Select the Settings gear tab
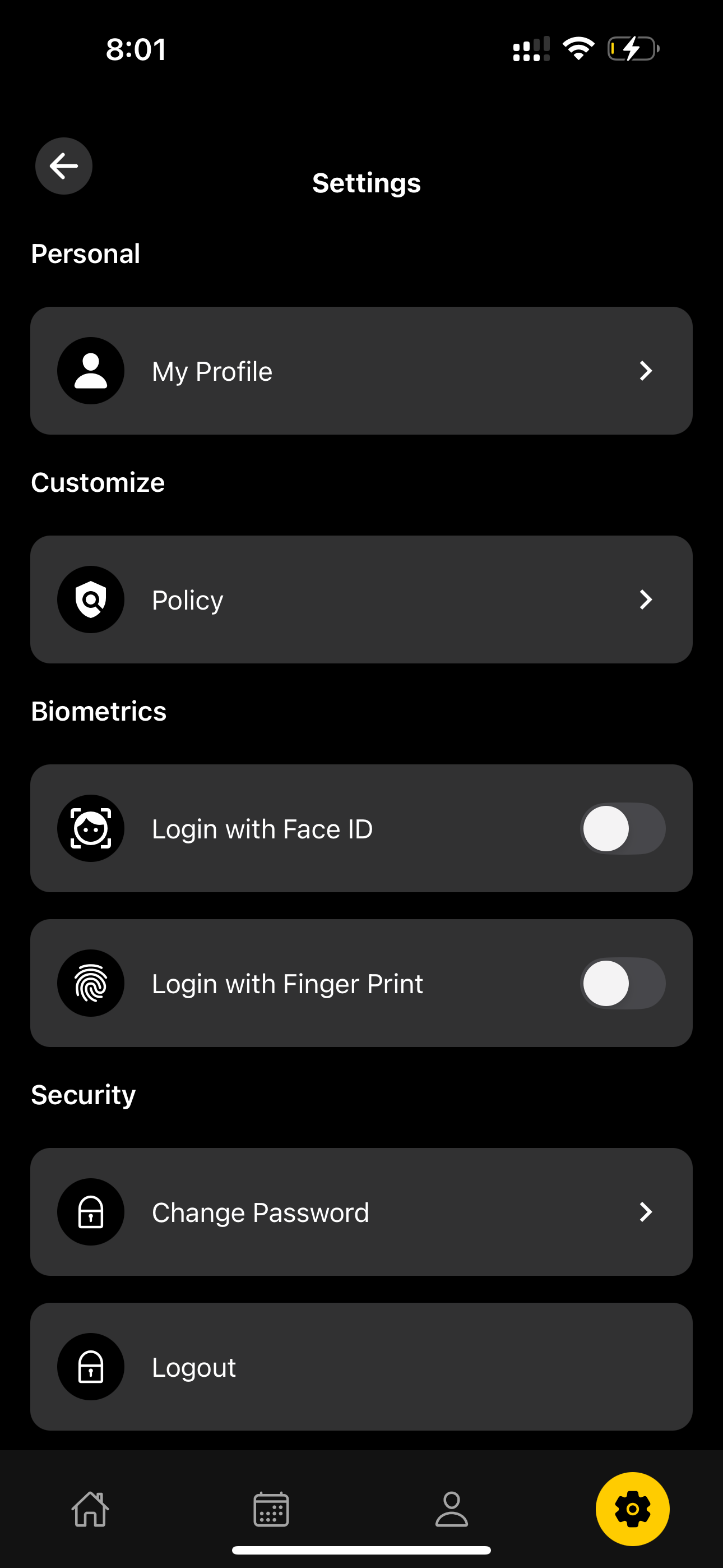The height and width of the screenshot is (1568, 723). [x=632, y=1509]
